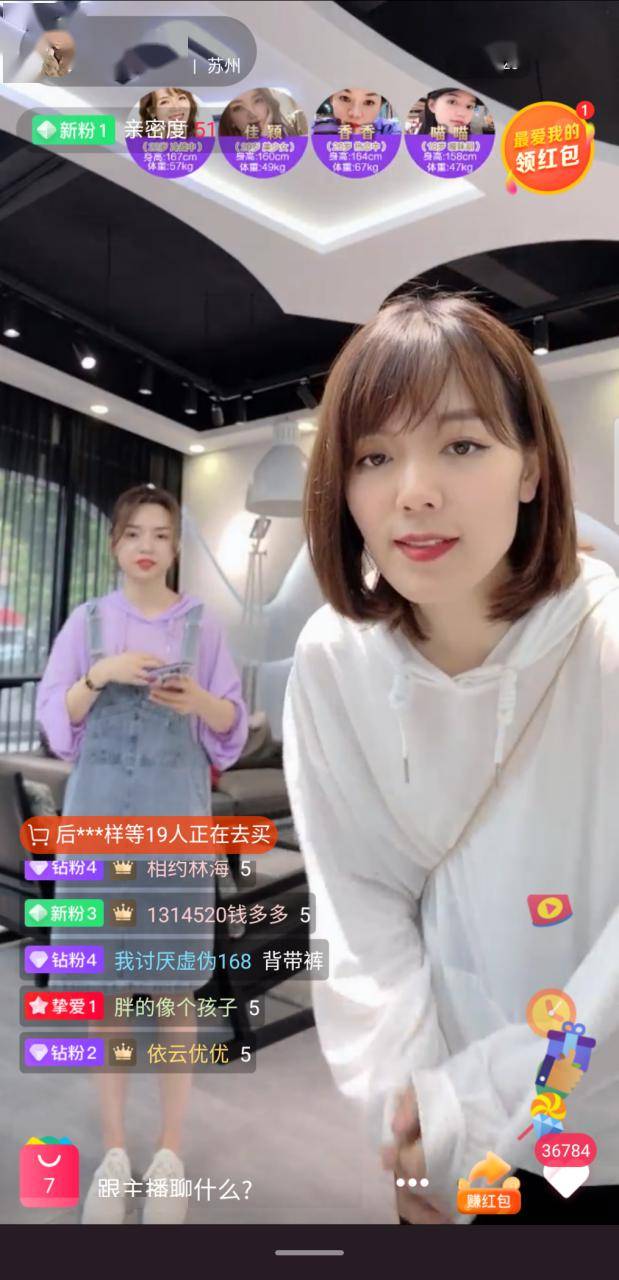This screenshot has width=619, height=1280.
Task: Open the streamer profile header in 苏州
Action: tap(128, 52)
